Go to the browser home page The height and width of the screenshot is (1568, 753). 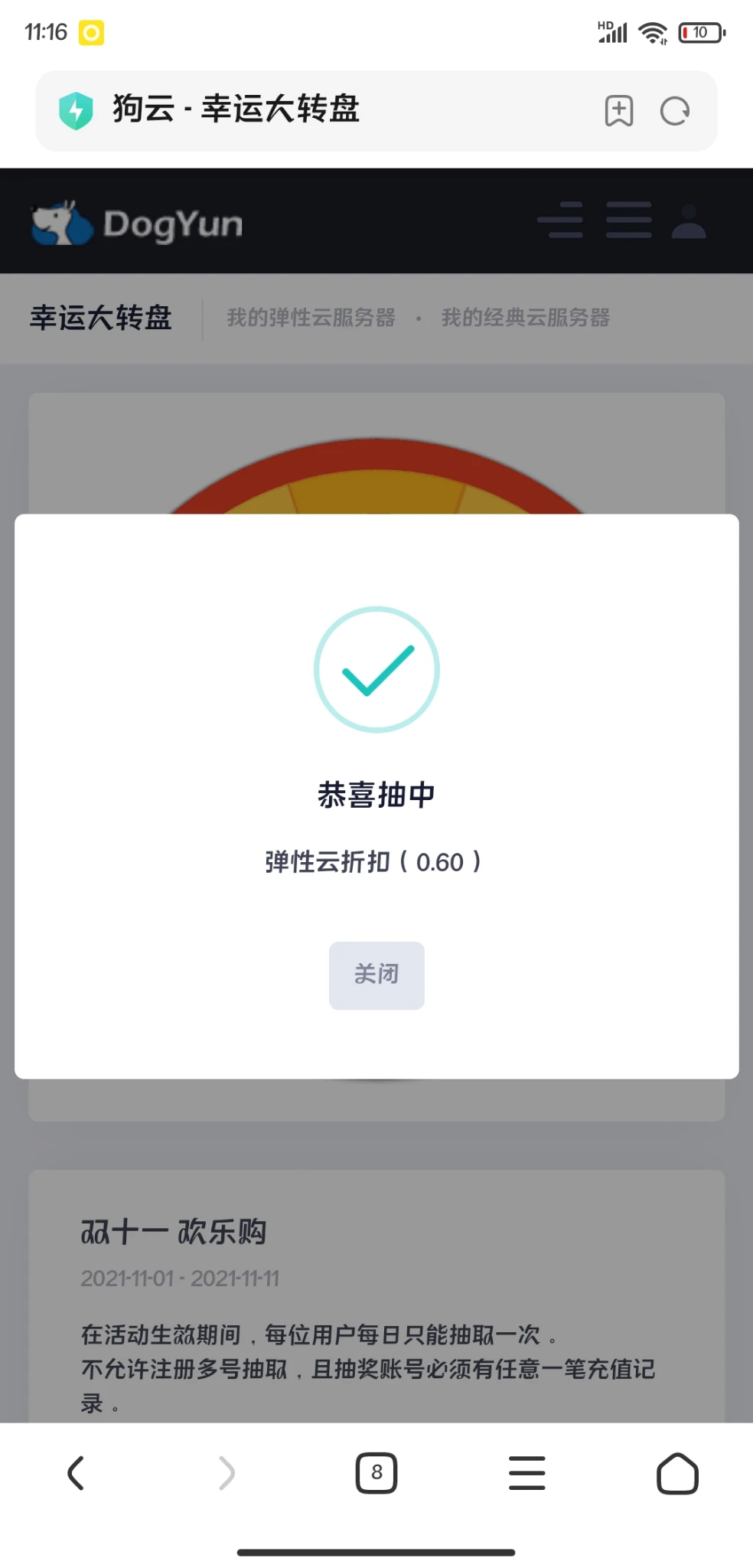point(677,1473)
